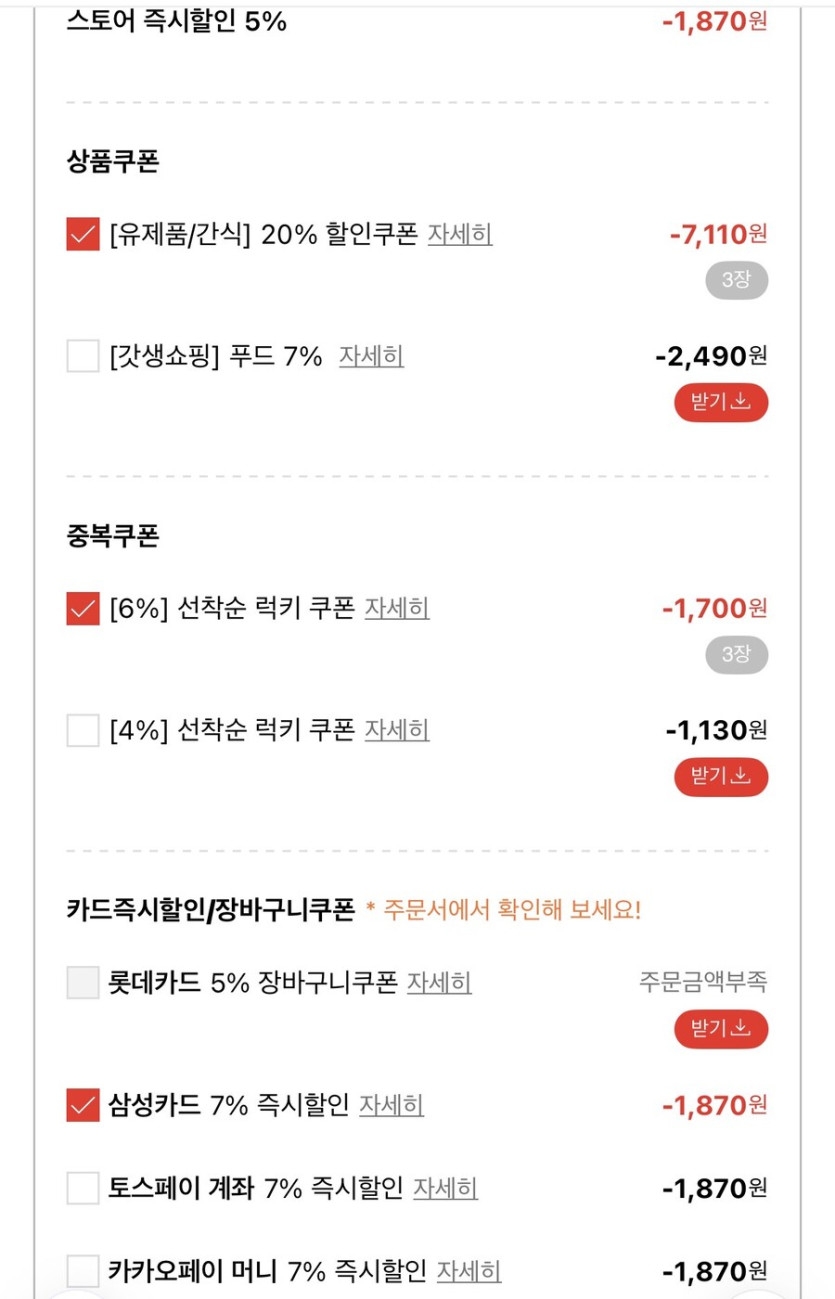Click the download arrow icon on 롯데카드 받기 button
This screenshot has height=1299, width=835.
pyautogui.click(x=740, y=1028)
